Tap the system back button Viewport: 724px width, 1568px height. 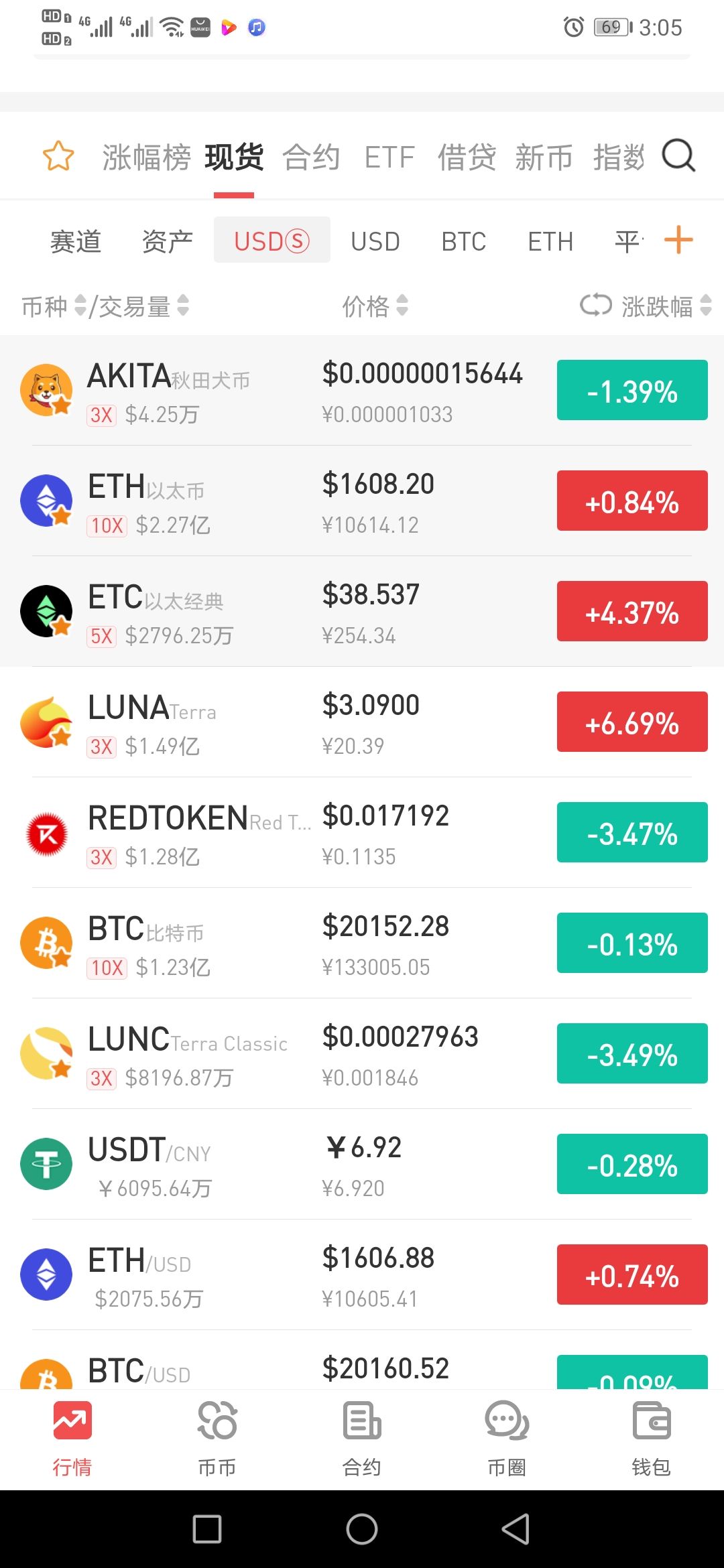(x=516, y=1529)
